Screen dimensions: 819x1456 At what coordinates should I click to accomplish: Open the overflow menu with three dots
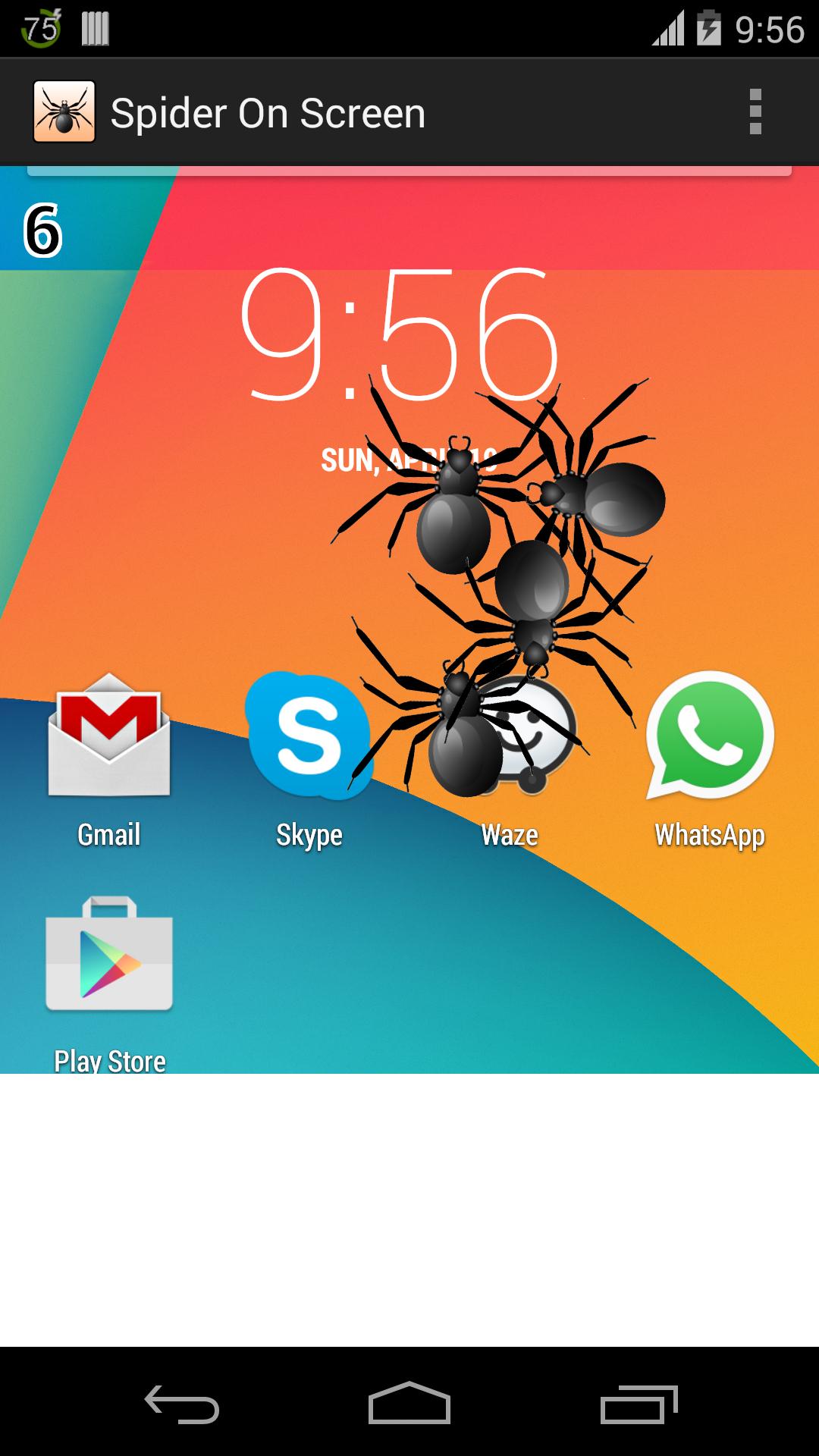(x=755, y=111)
